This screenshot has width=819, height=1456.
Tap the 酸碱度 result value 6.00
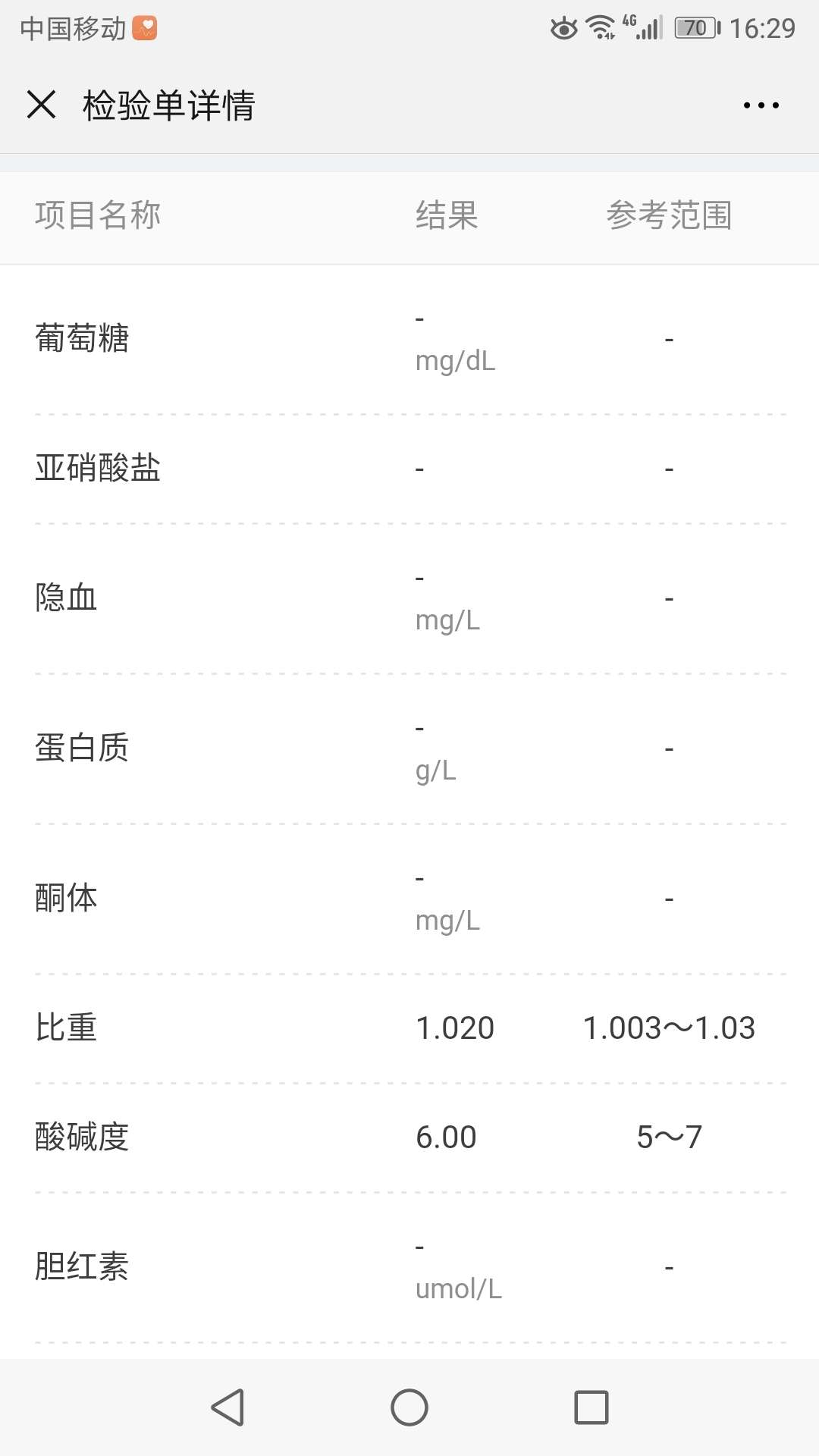447,1136
